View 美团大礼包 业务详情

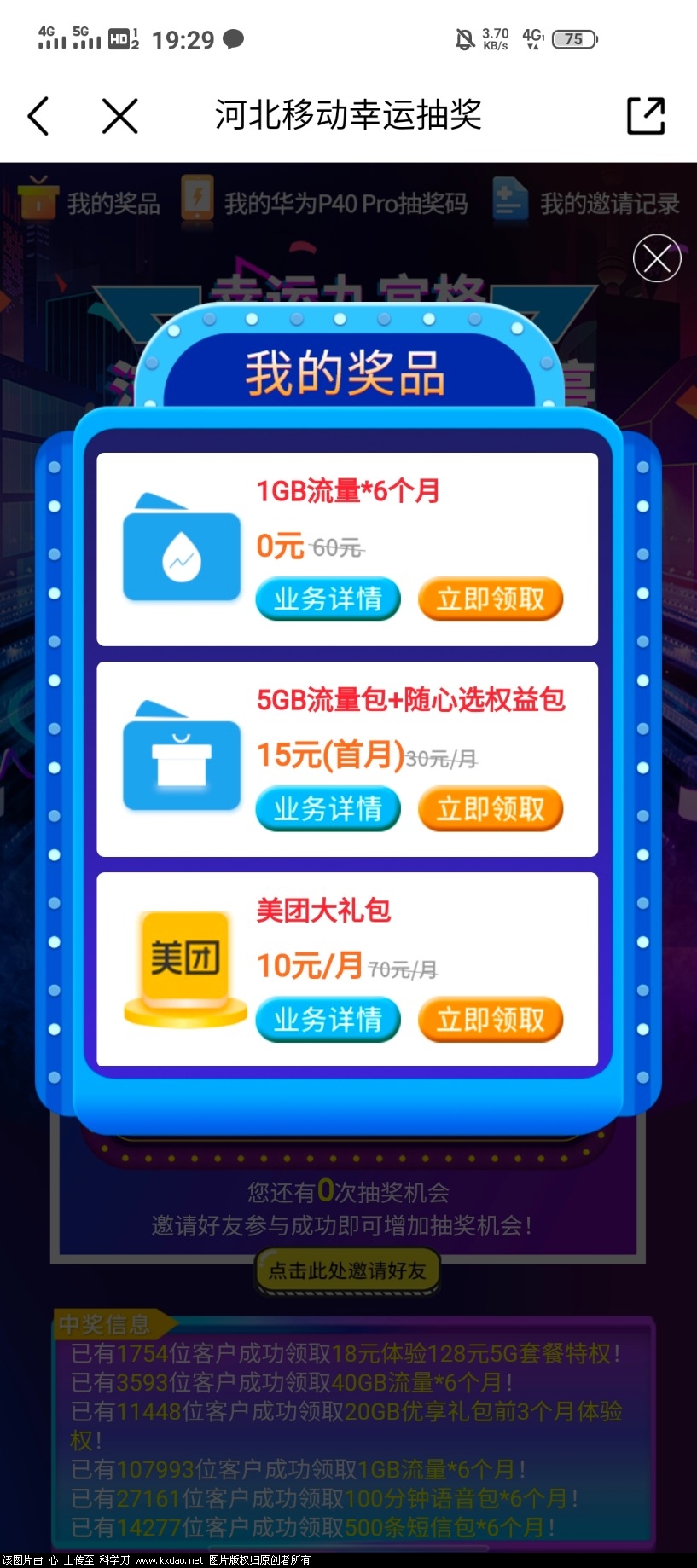coord(328,1019)
